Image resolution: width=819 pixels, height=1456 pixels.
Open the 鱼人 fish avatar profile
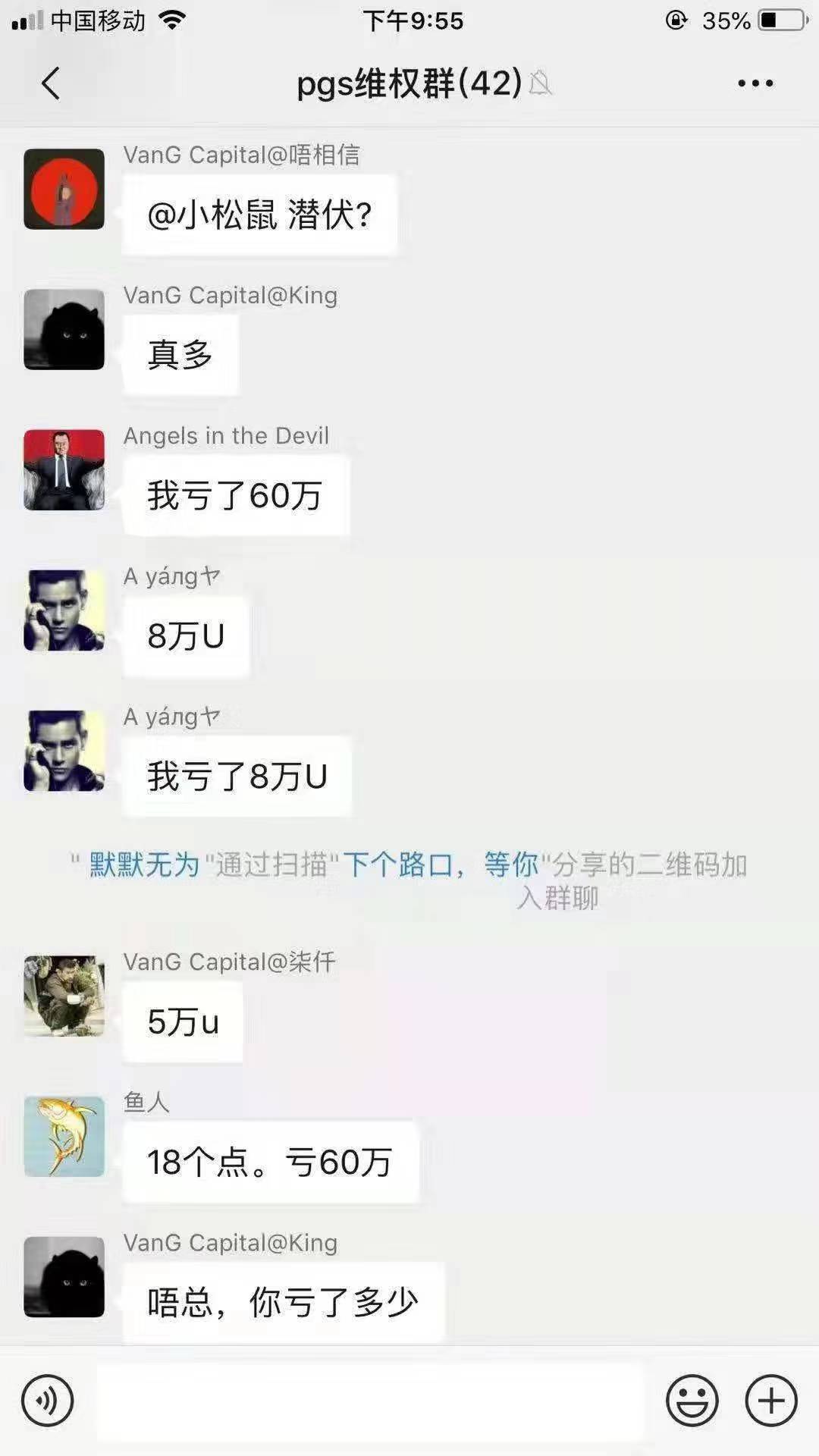64,1136
